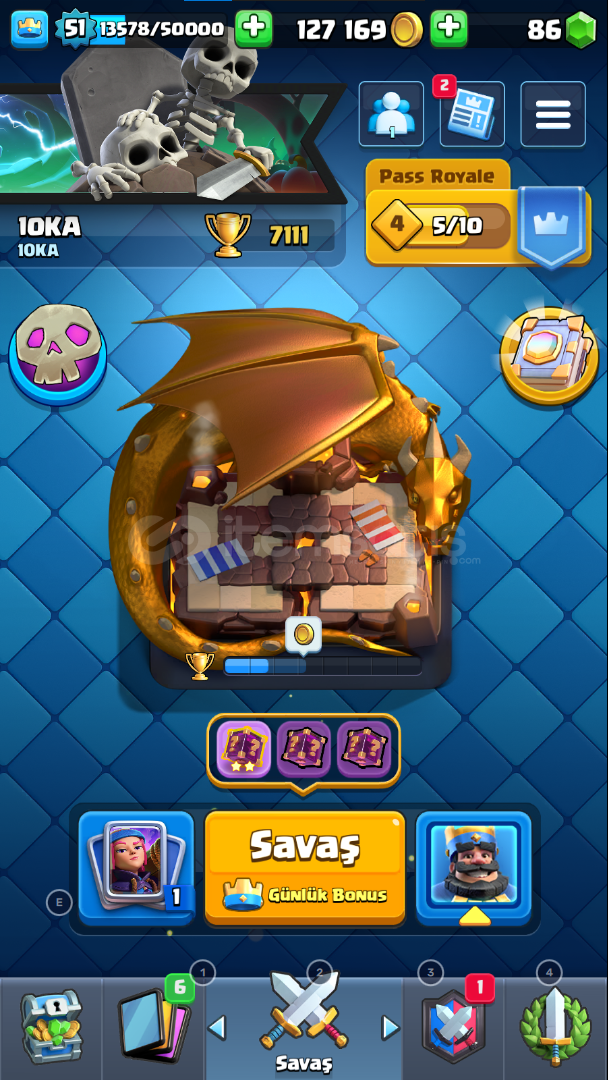Open the clan shield tab
The image size is (608, 1080).
pos(453,1027)
